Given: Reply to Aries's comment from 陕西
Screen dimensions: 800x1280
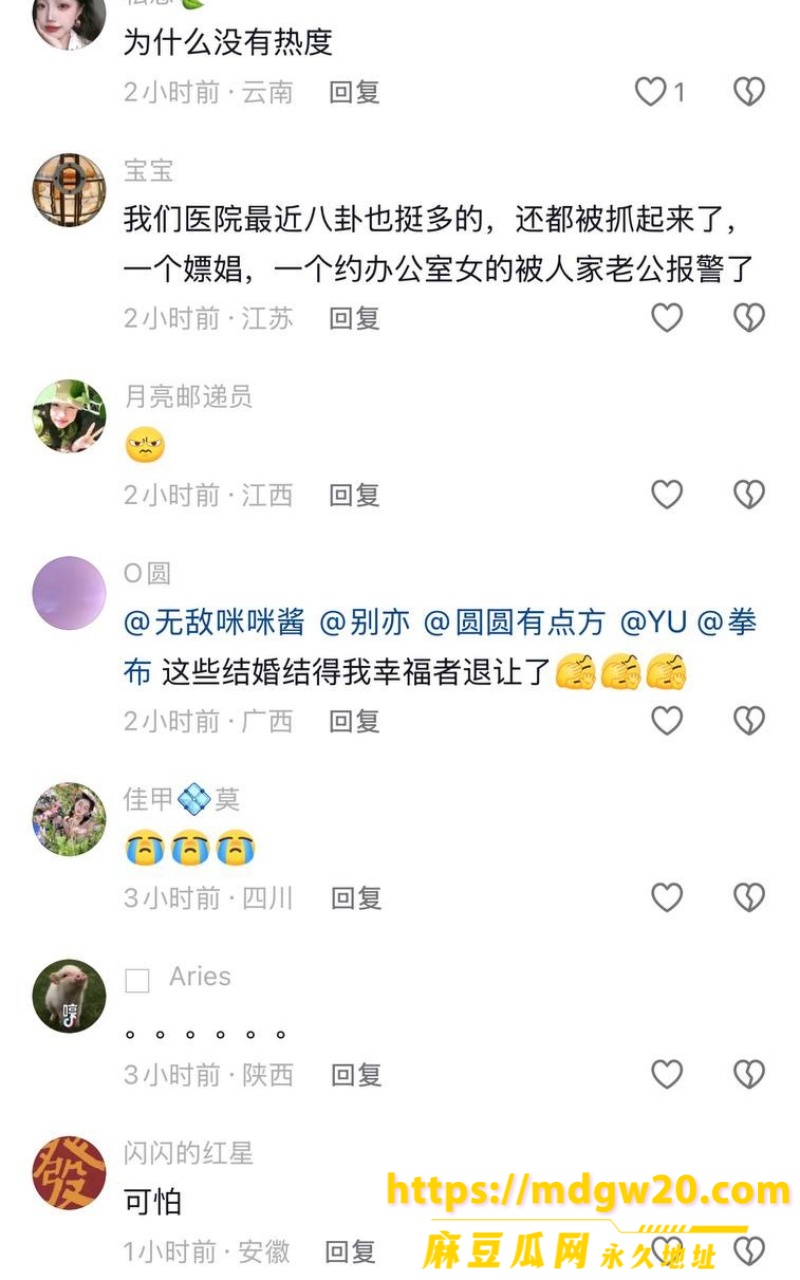Looking at the screenshot, I should tap(355, 1075).
